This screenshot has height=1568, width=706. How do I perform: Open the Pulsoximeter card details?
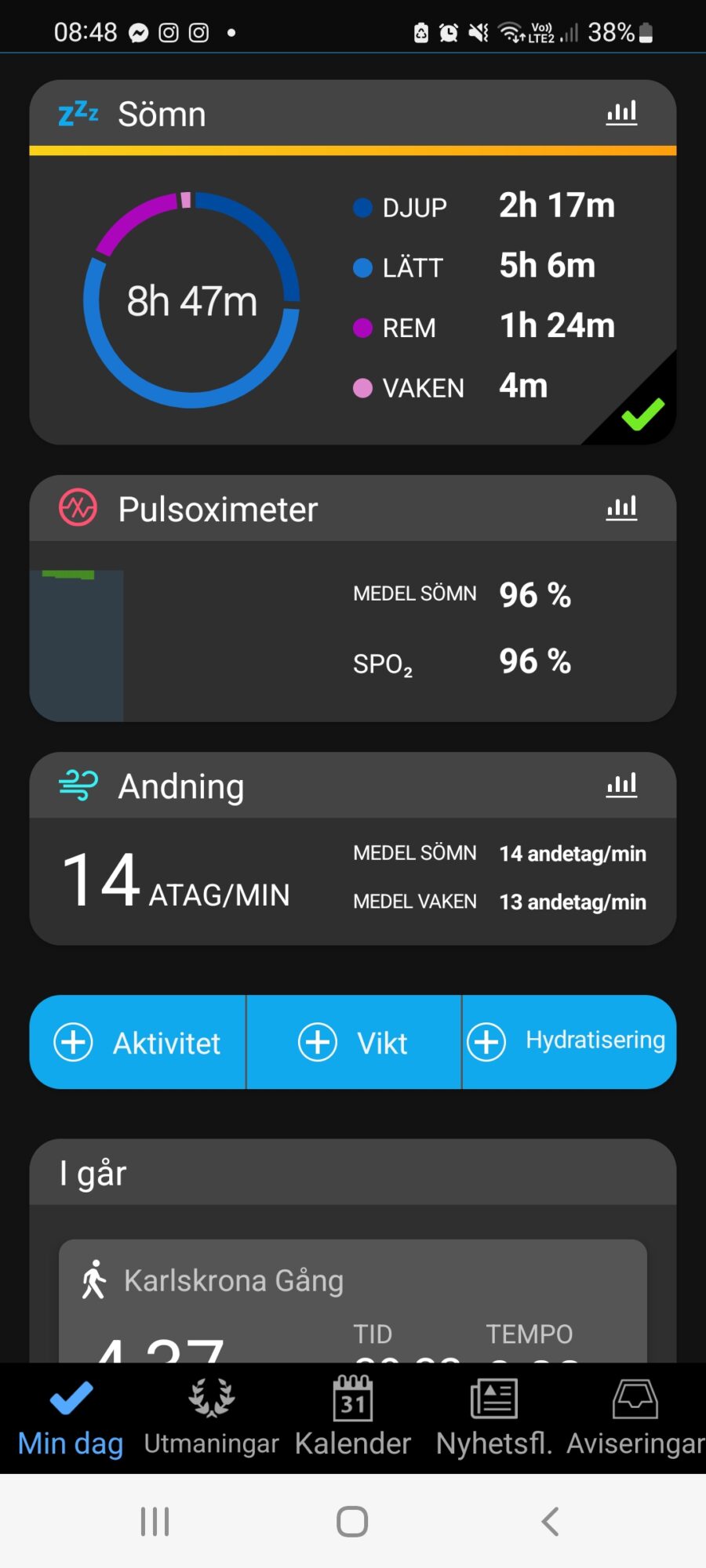[353, 598]
